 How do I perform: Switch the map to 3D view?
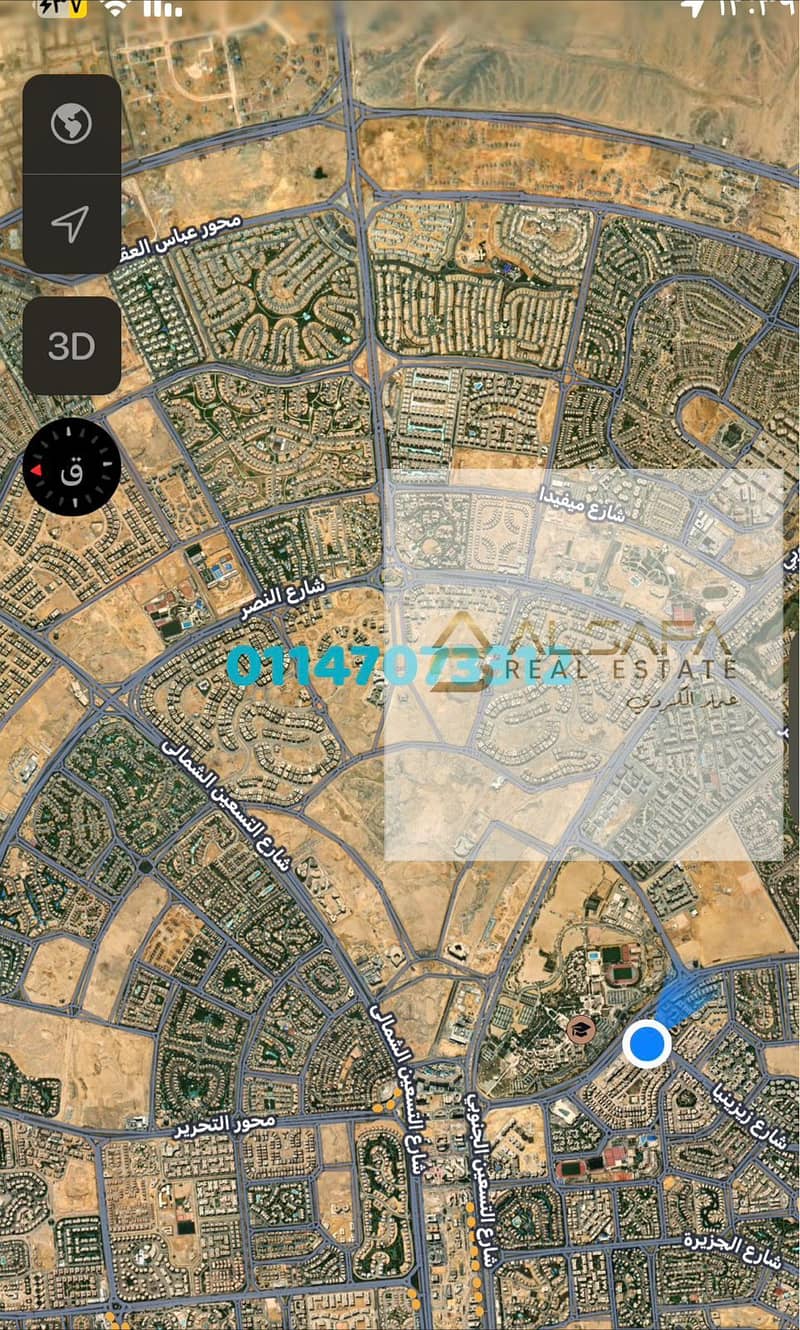[x=71, y=346]
